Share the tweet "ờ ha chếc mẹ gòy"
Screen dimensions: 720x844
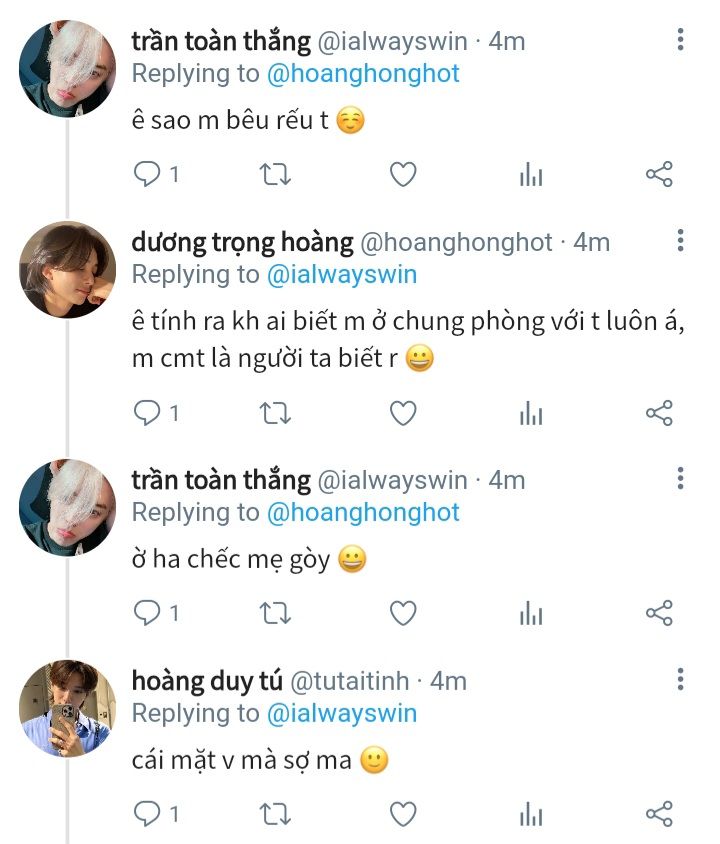click(x=659, y=613)
